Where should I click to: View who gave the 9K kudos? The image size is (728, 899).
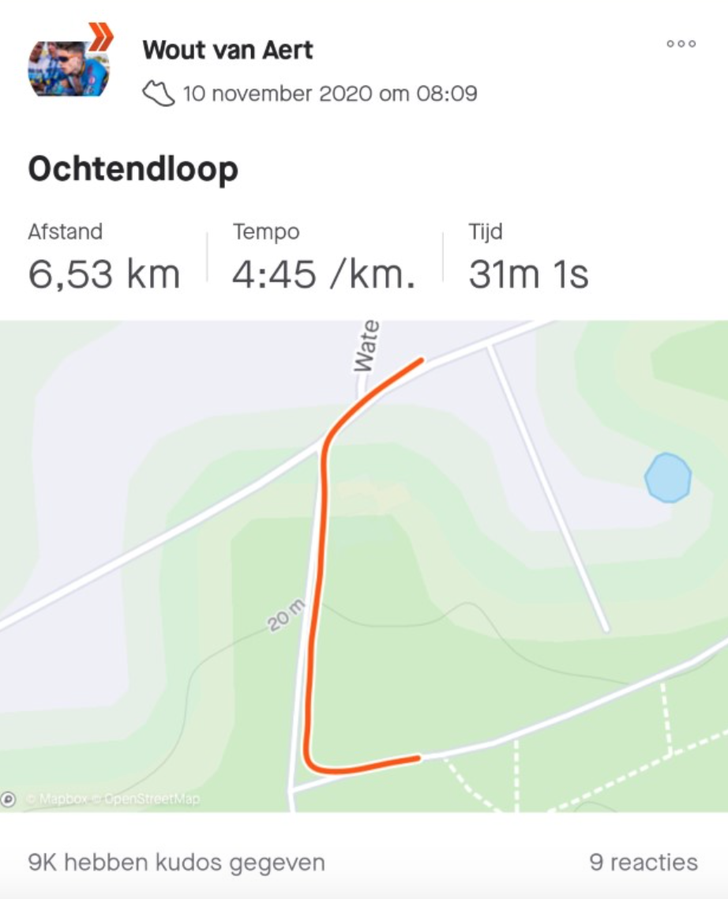tap(176, 861)
